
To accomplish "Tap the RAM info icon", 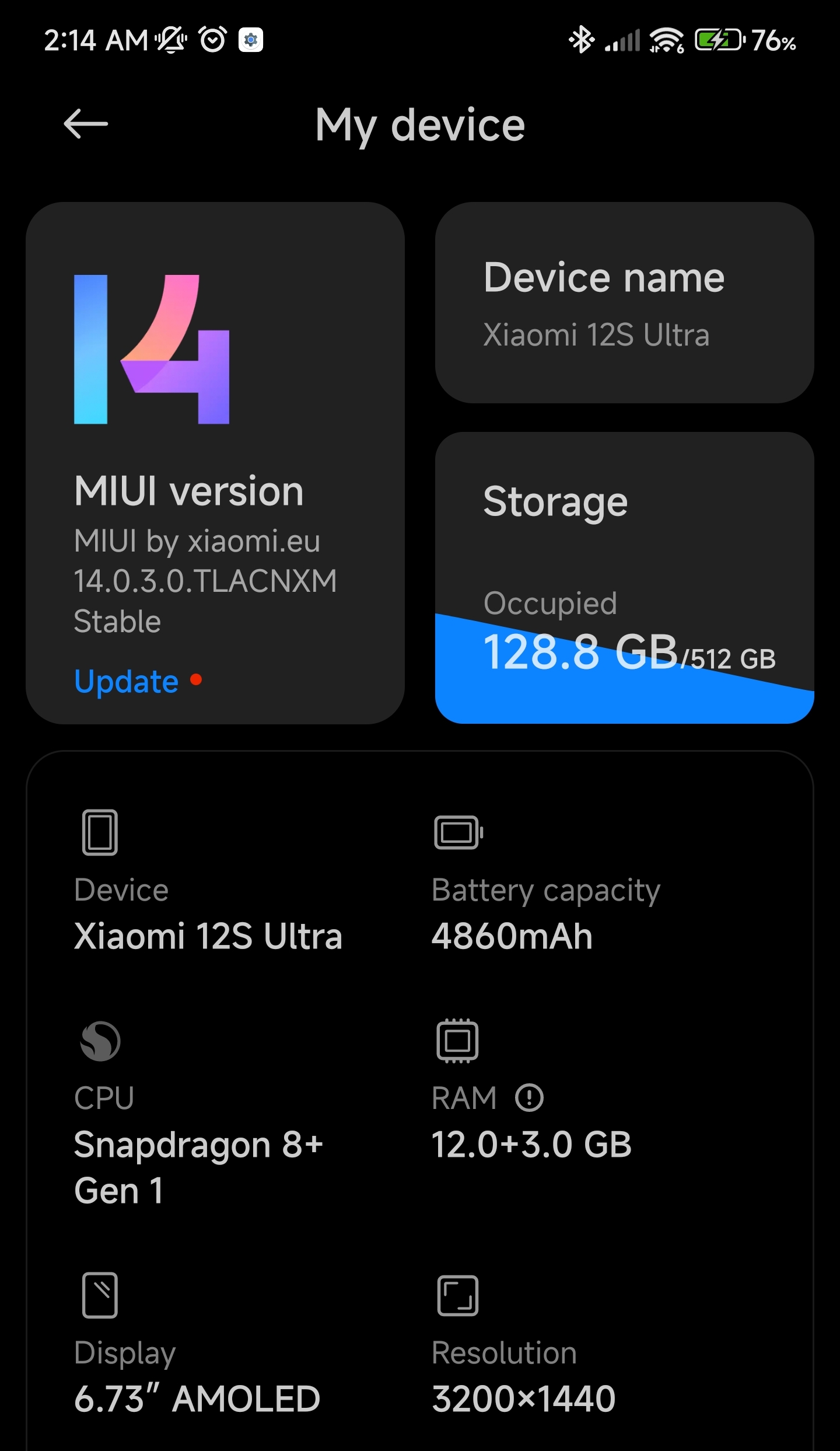I will 529,1097.
